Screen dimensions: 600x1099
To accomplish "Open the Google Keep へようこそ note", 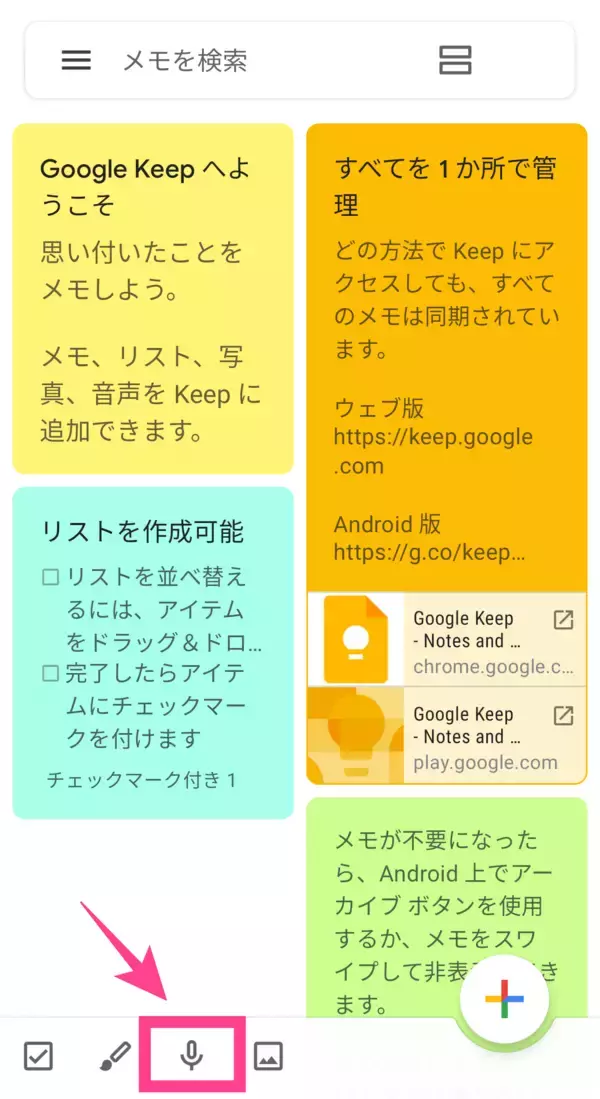I will coord(152,300).
